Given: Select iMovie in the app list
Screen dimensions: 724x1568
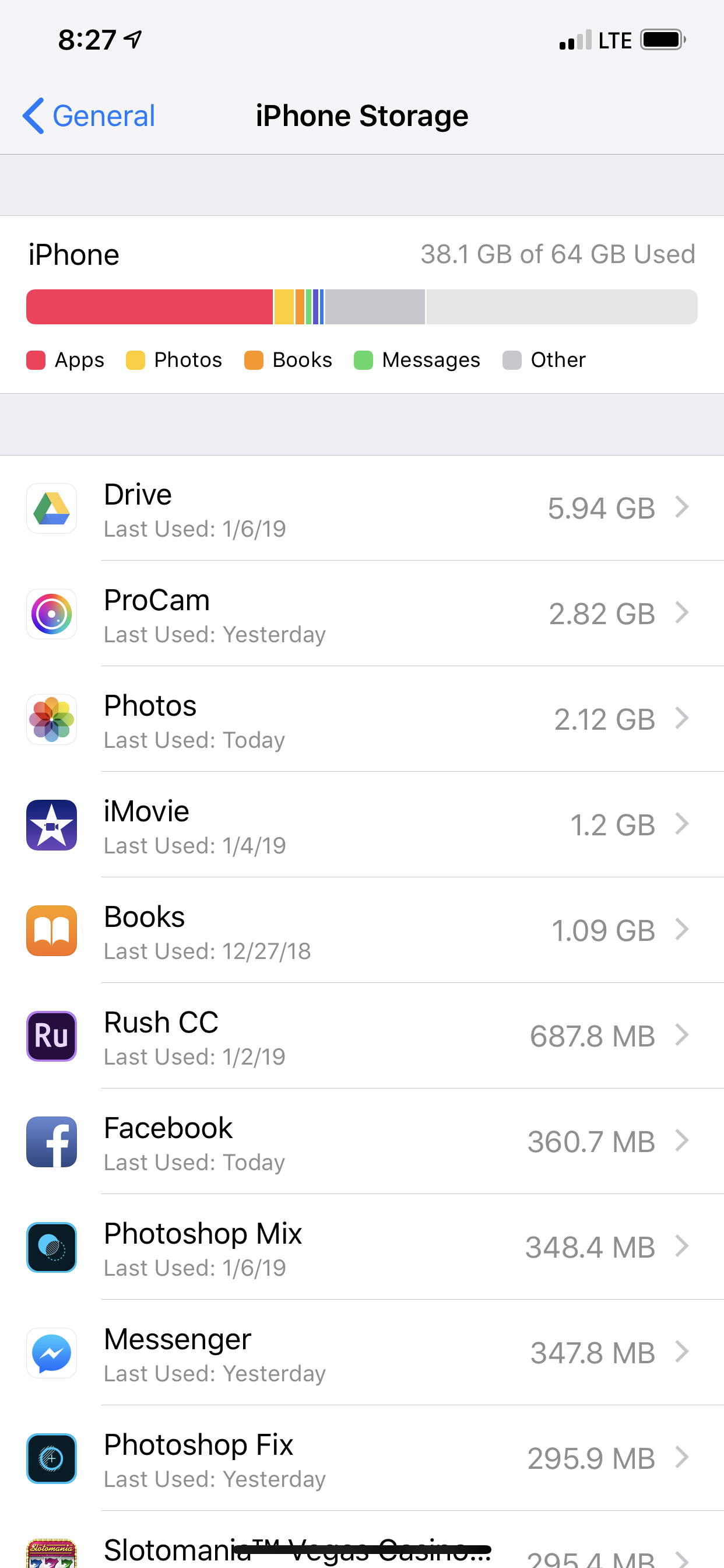Looking at the screenshot, I should [361, 825].
